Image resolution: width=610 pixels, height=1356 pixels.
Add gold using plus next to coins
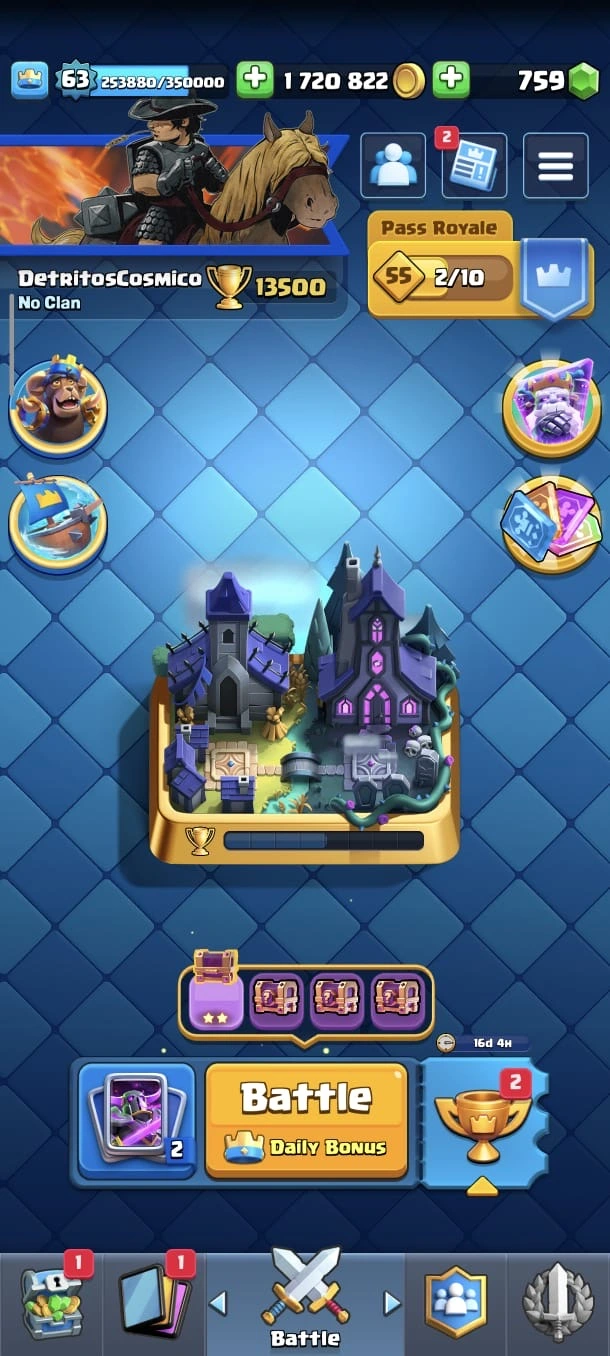(255, 80)
